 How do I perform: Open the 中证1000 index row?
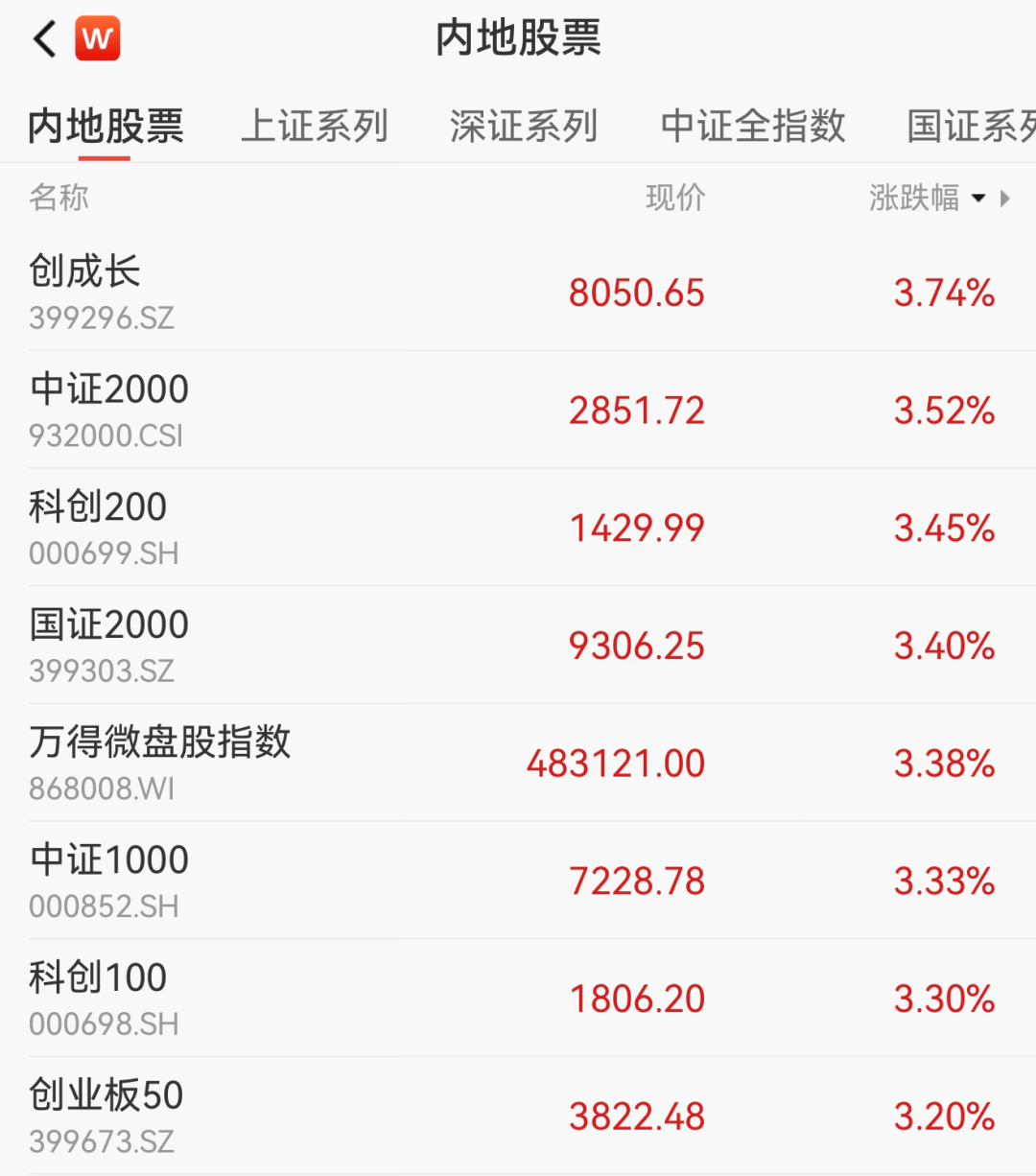tap(518, 881)
